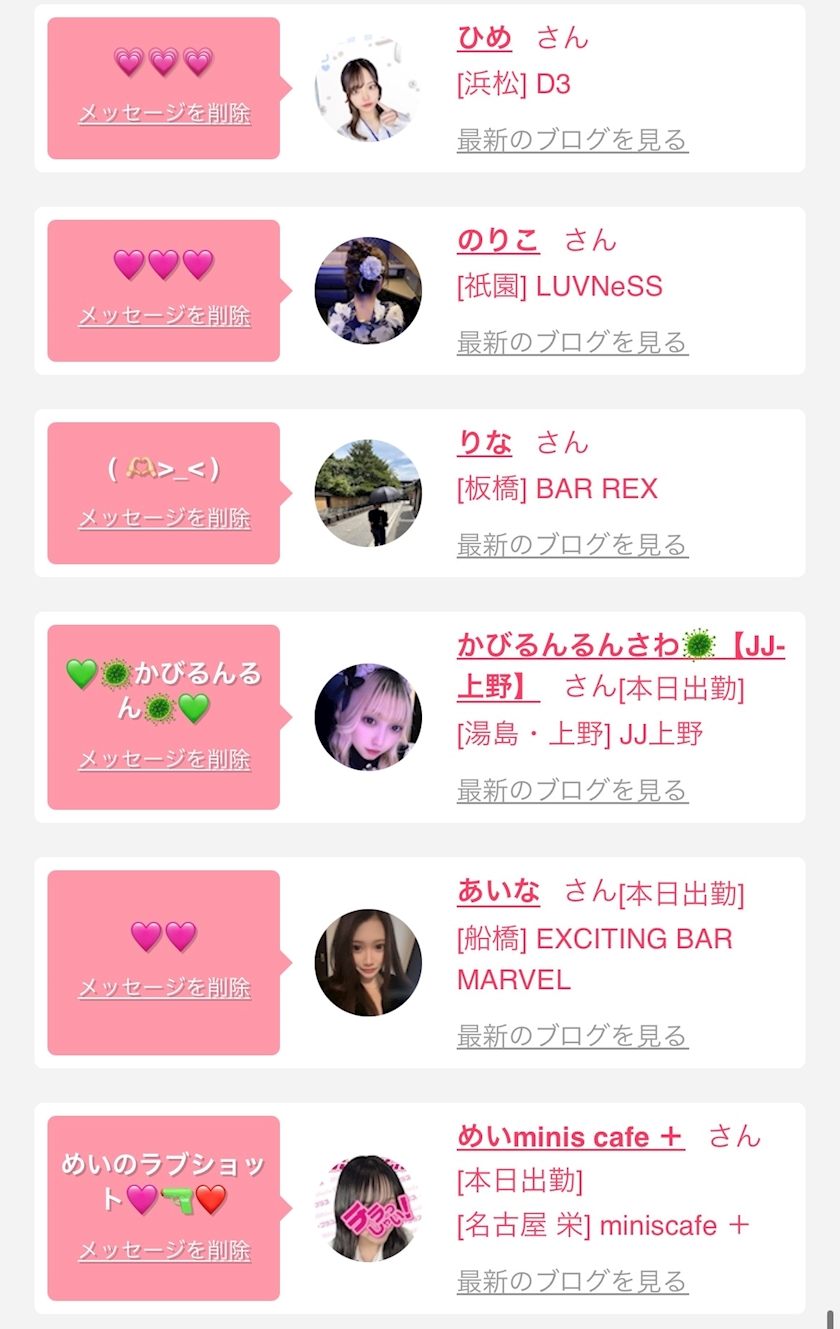The image size is (840, 1329).
Task: Tap あいな's round profile photo
Action: 368,962
